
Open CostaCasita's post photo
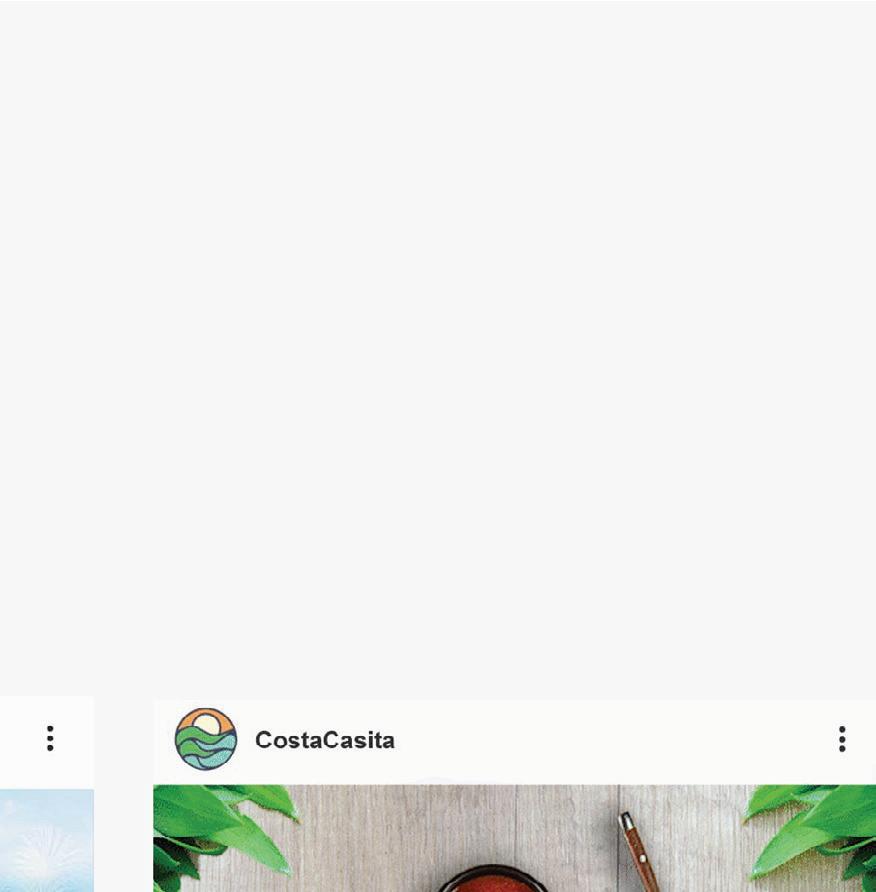[x=514, y=838]
